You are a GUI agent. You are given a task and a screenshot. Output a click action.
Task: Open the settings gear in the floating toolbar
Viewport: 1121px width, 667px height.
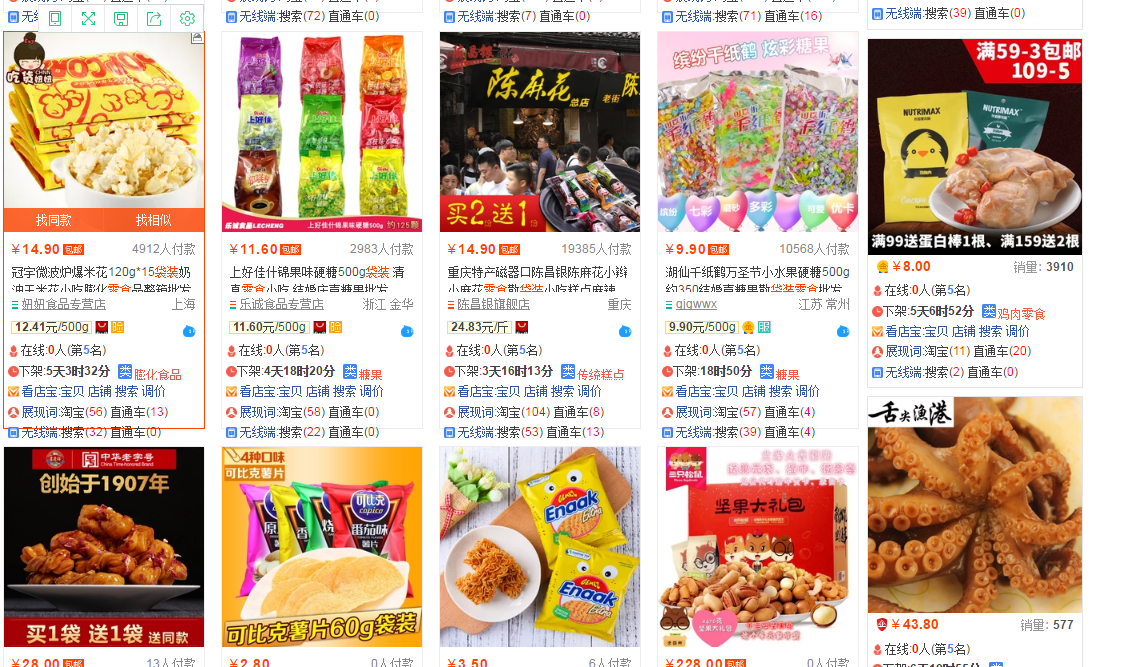pyautogui.click(x=187, y=19)
